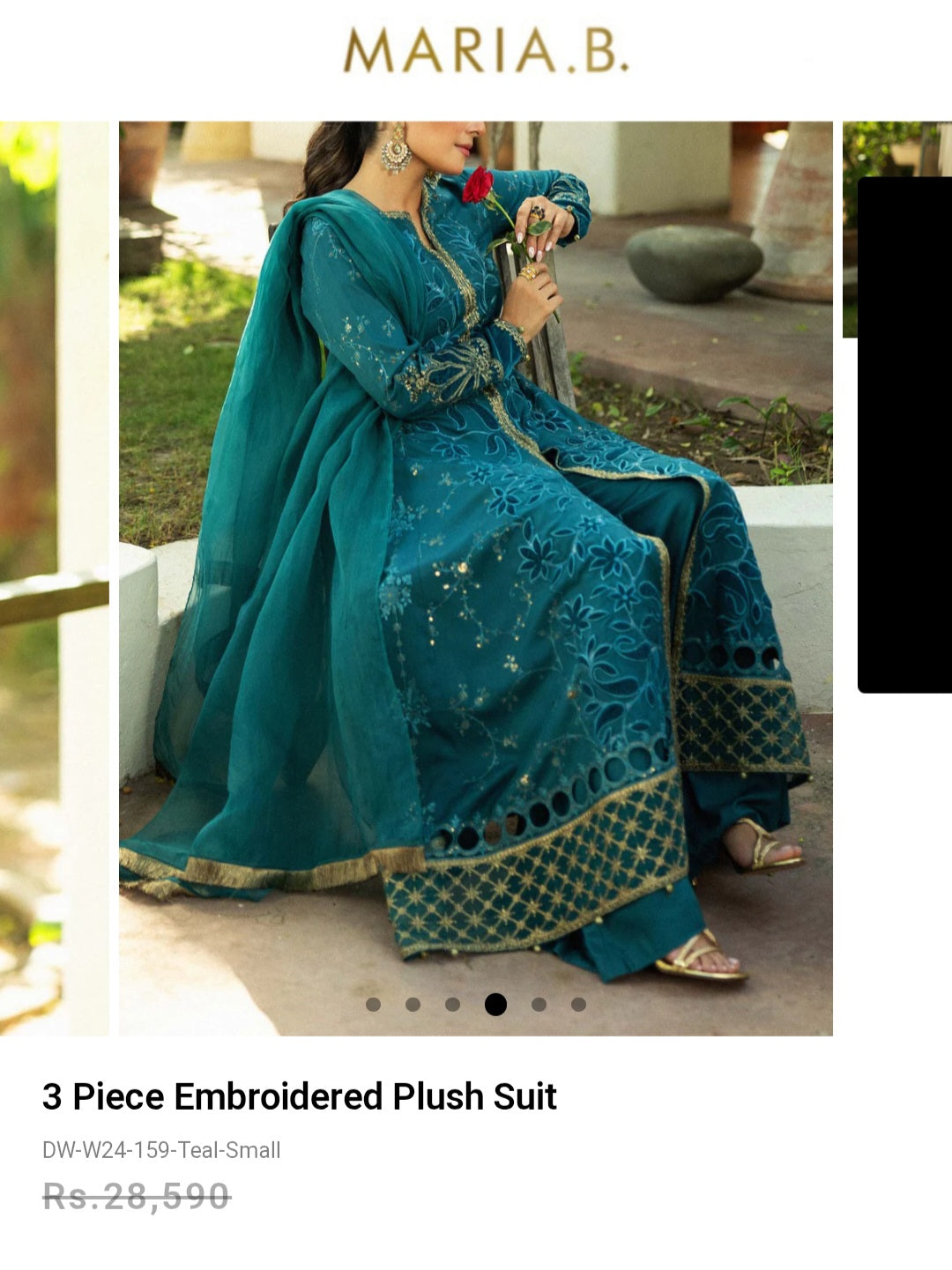Select the fifth carousel page dot
The image size is (952, 1270).
point(539,1004)
